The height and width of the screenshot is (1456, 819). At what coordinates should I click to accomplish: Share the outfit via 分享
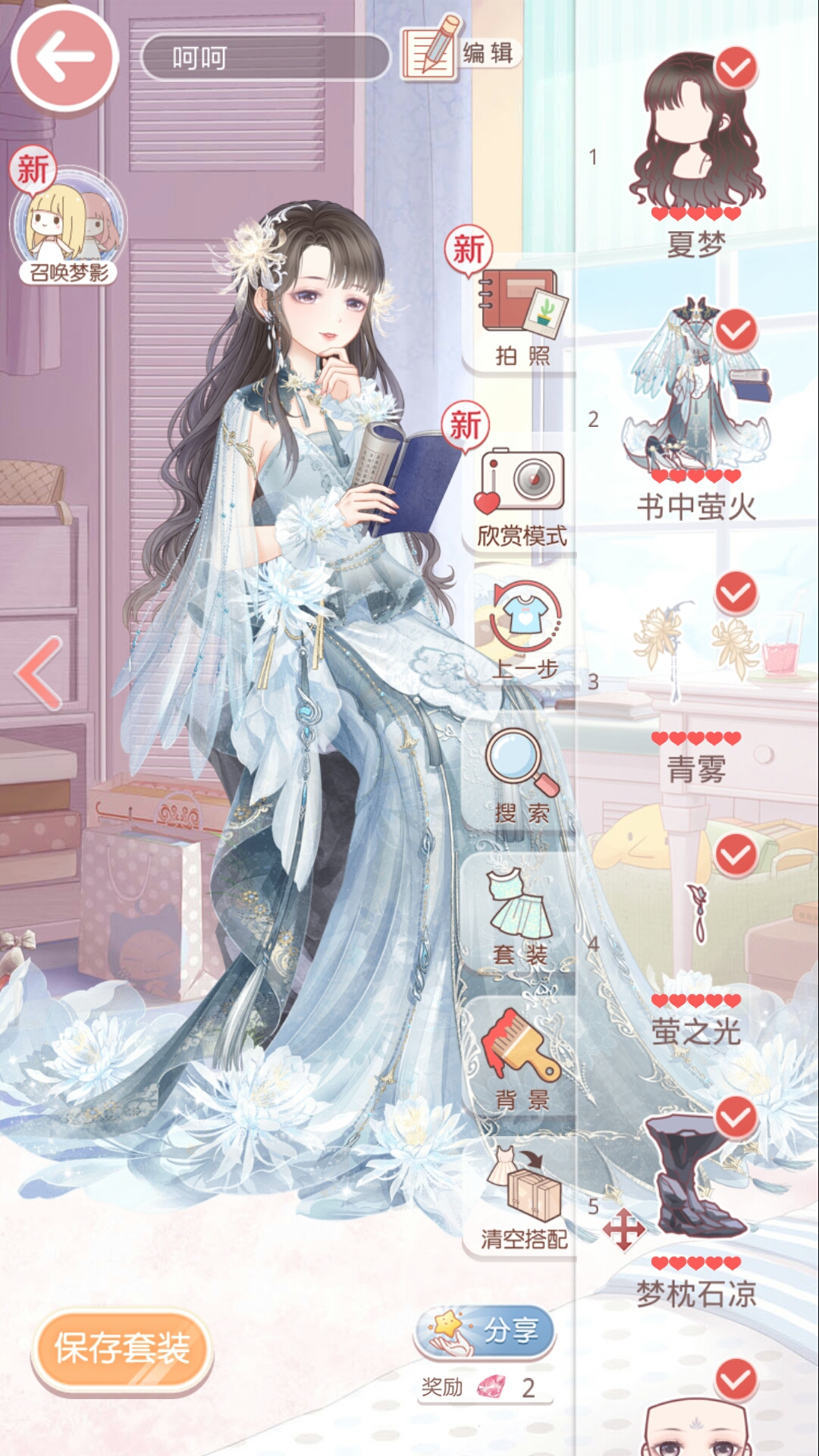pyautogui.click(x=485, y=1331)
